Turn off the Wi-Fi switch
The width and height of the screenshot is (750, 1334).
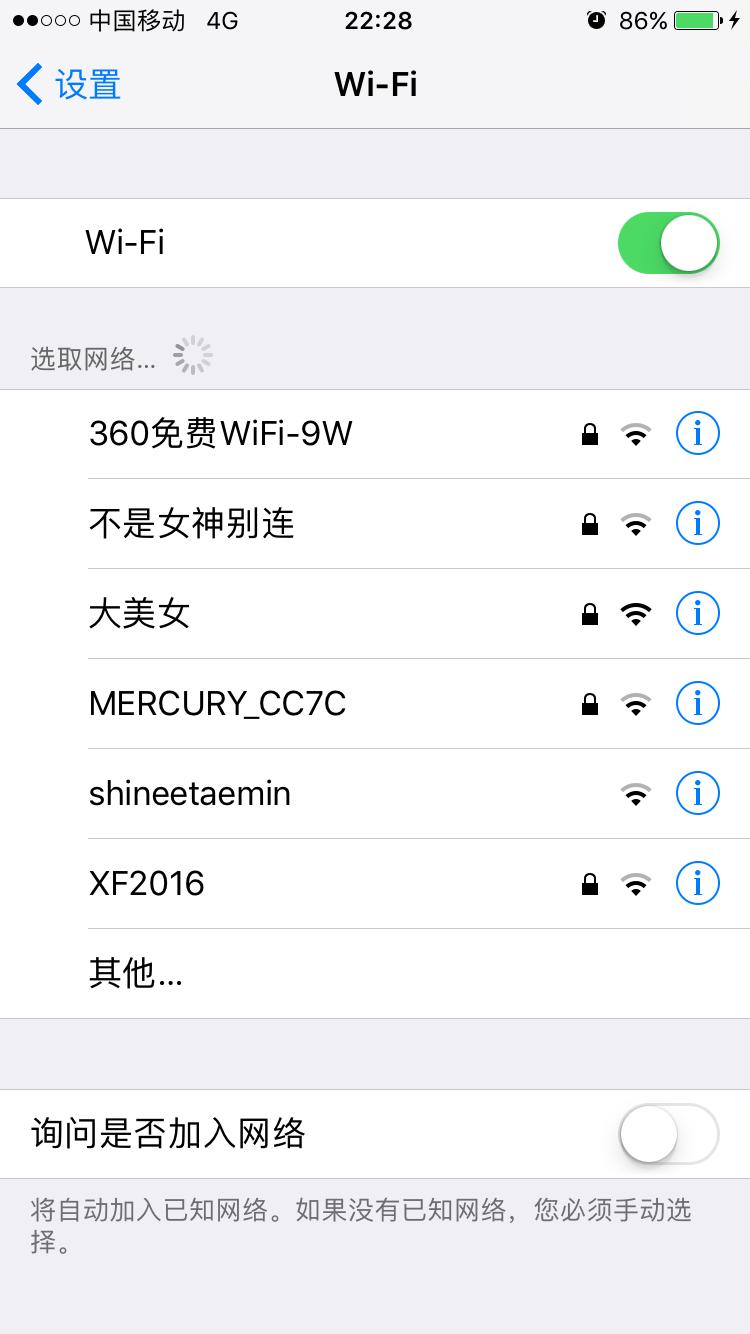[x=667, y=242]
